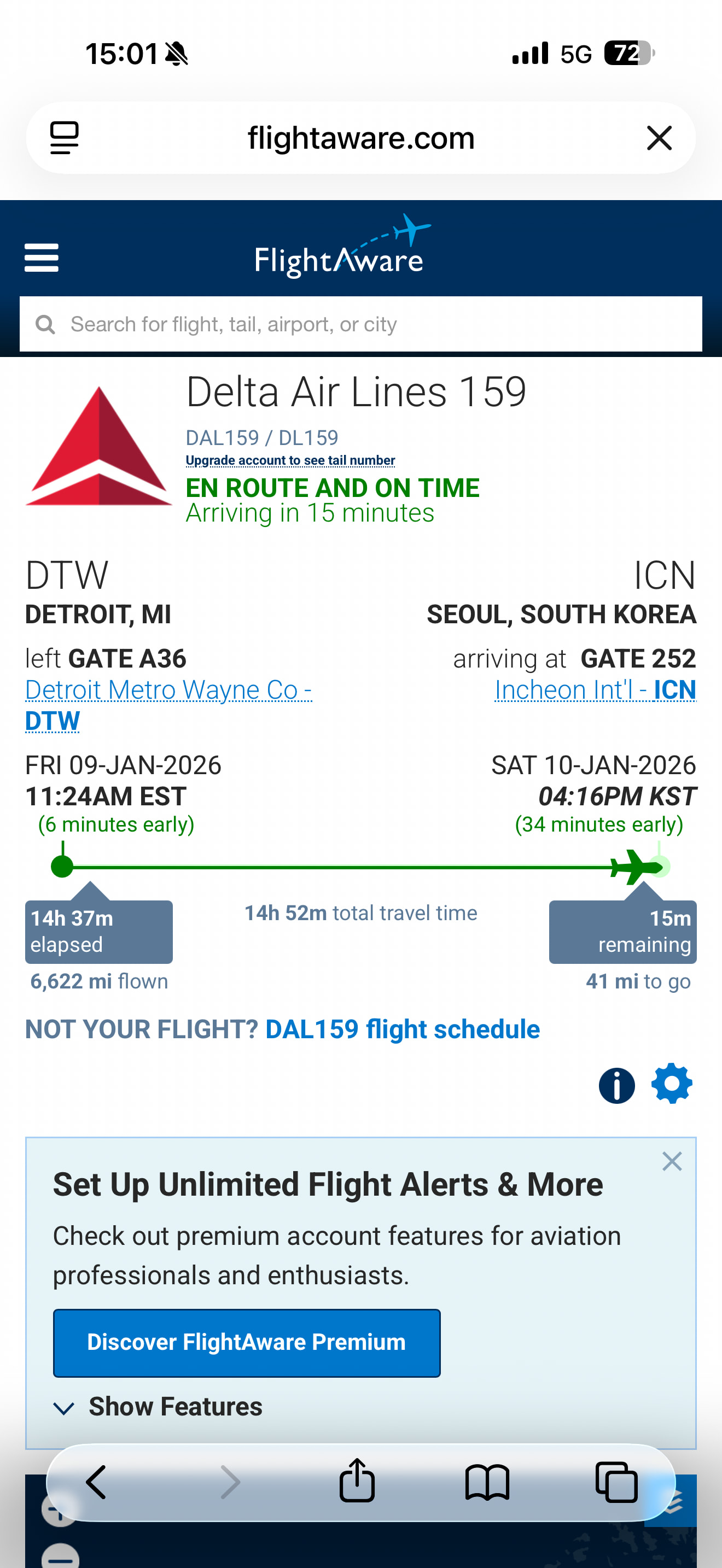This screenshot has width=722, height=1568.
Task: Open the flight info icon
Action: (616, 1085)
